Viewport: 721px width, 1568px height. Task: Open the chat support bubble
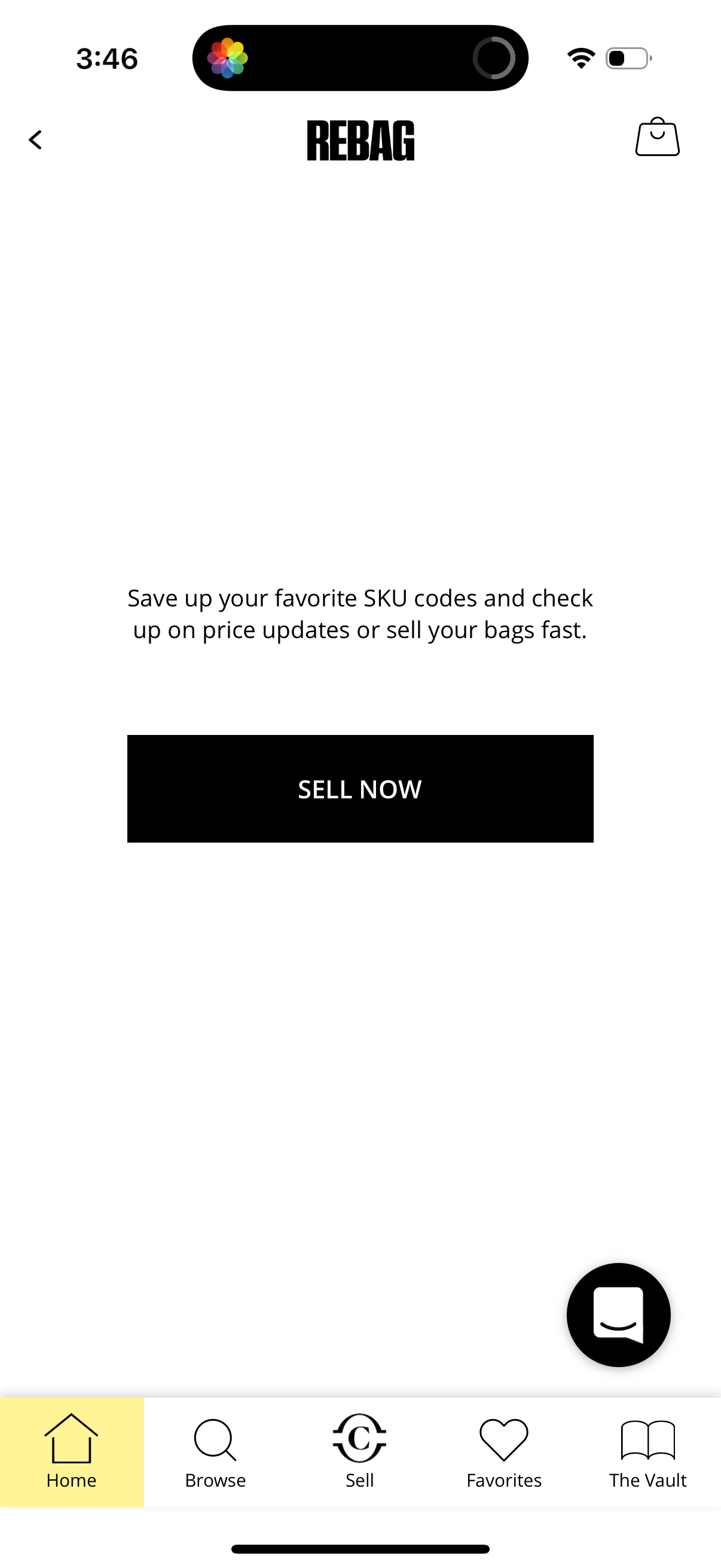[x=618, y=1315]
